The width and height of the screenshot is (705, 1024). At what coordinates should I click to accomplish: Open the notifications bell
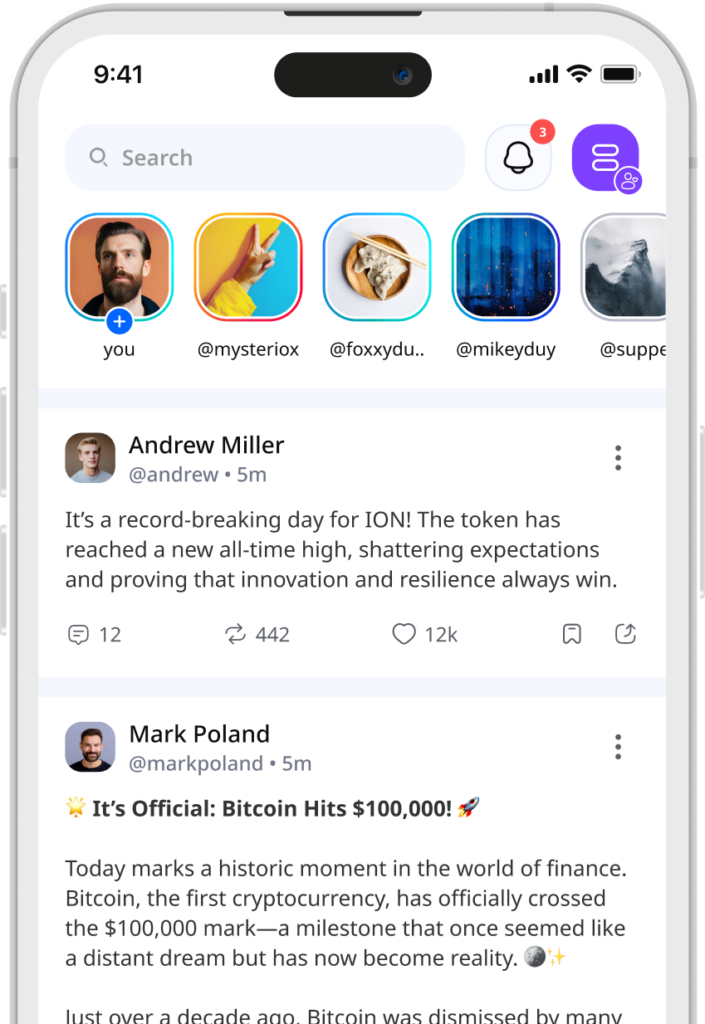pyautogui.click(x=518, y=158)
